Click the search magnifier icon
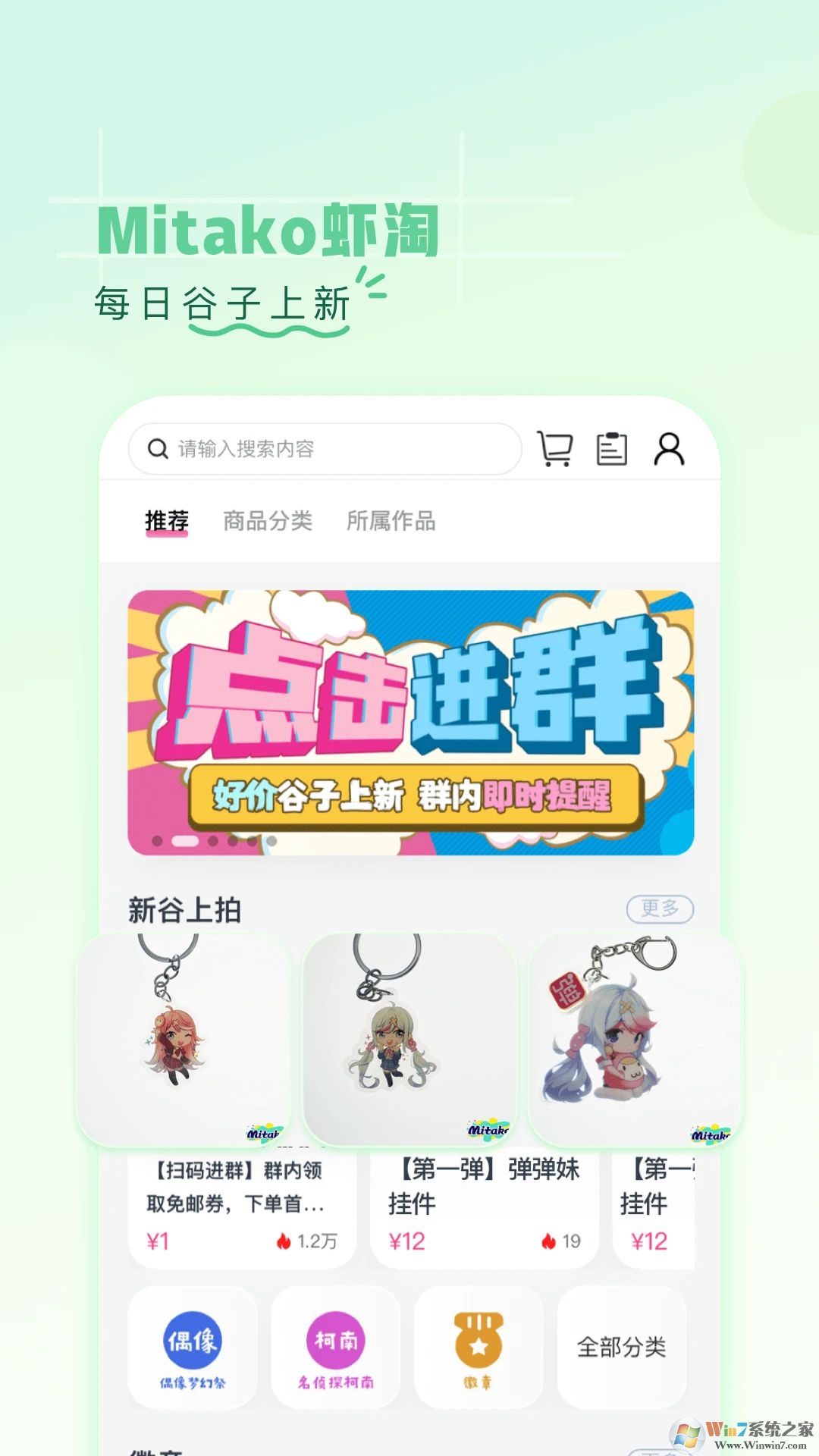Viewport: 819px width, 1456px height. (157, 448)
